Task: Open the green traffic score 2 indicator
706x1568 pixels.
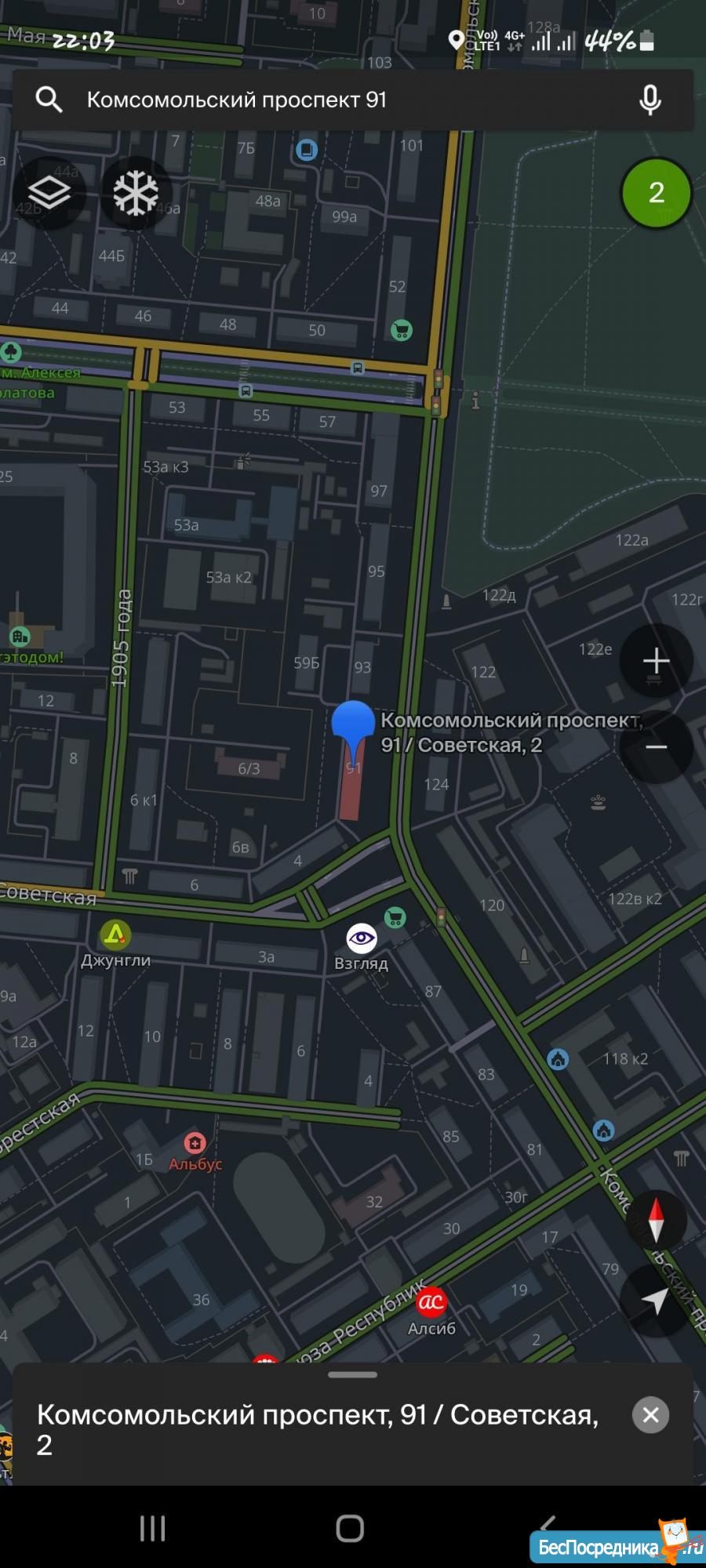Action: point(656,192)
